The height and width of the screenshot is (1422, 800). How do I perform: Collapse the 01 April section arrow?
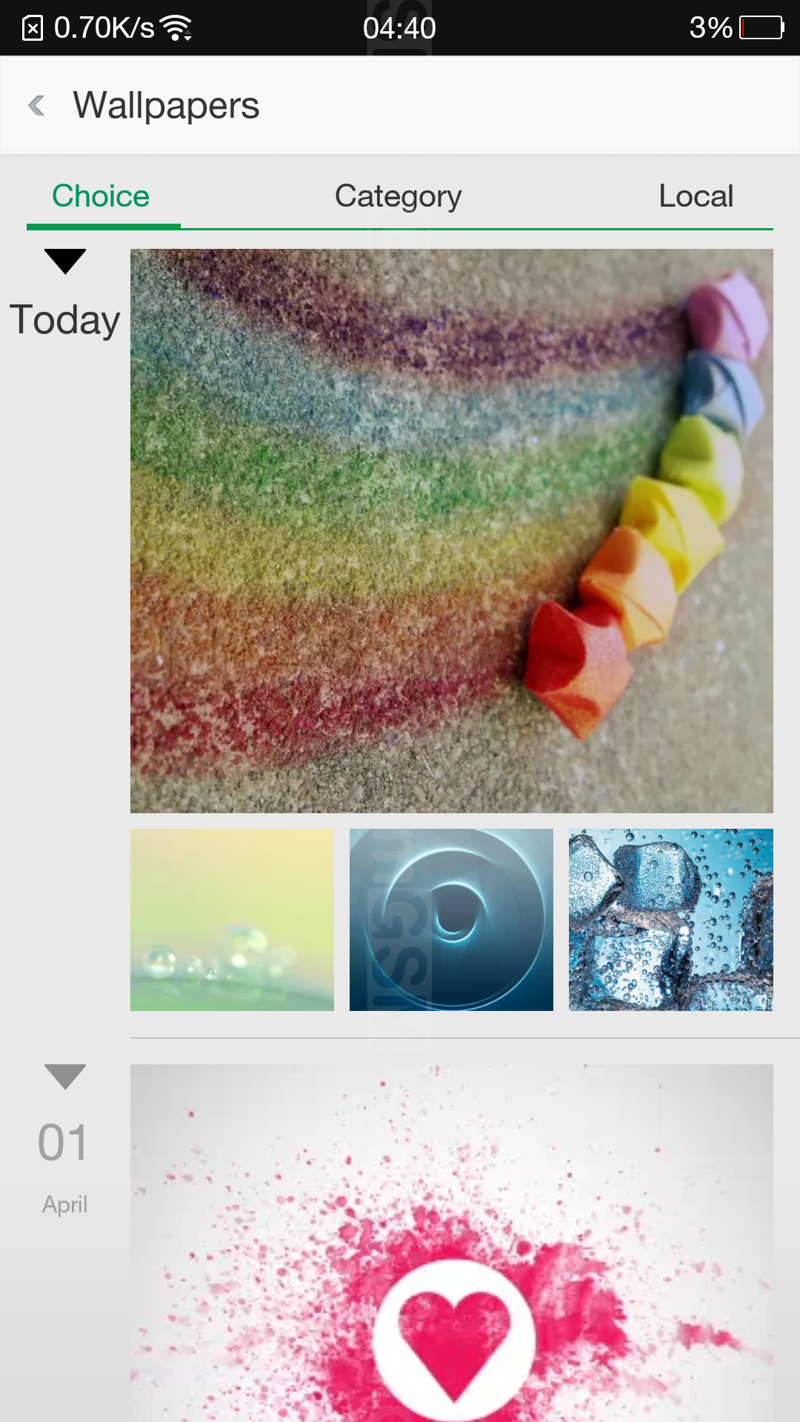(x=65, y=1077)
